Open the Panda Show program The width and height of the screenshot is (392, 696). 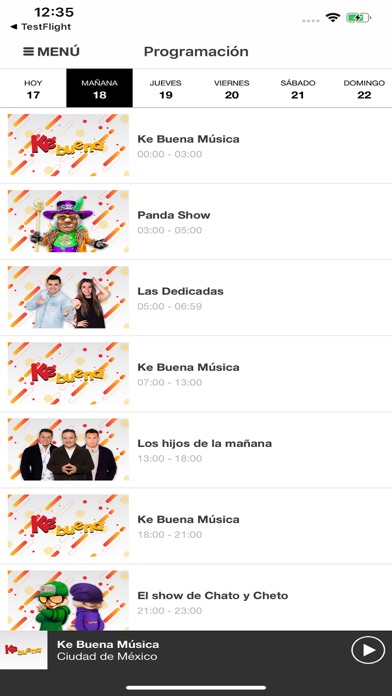point(196,221)
